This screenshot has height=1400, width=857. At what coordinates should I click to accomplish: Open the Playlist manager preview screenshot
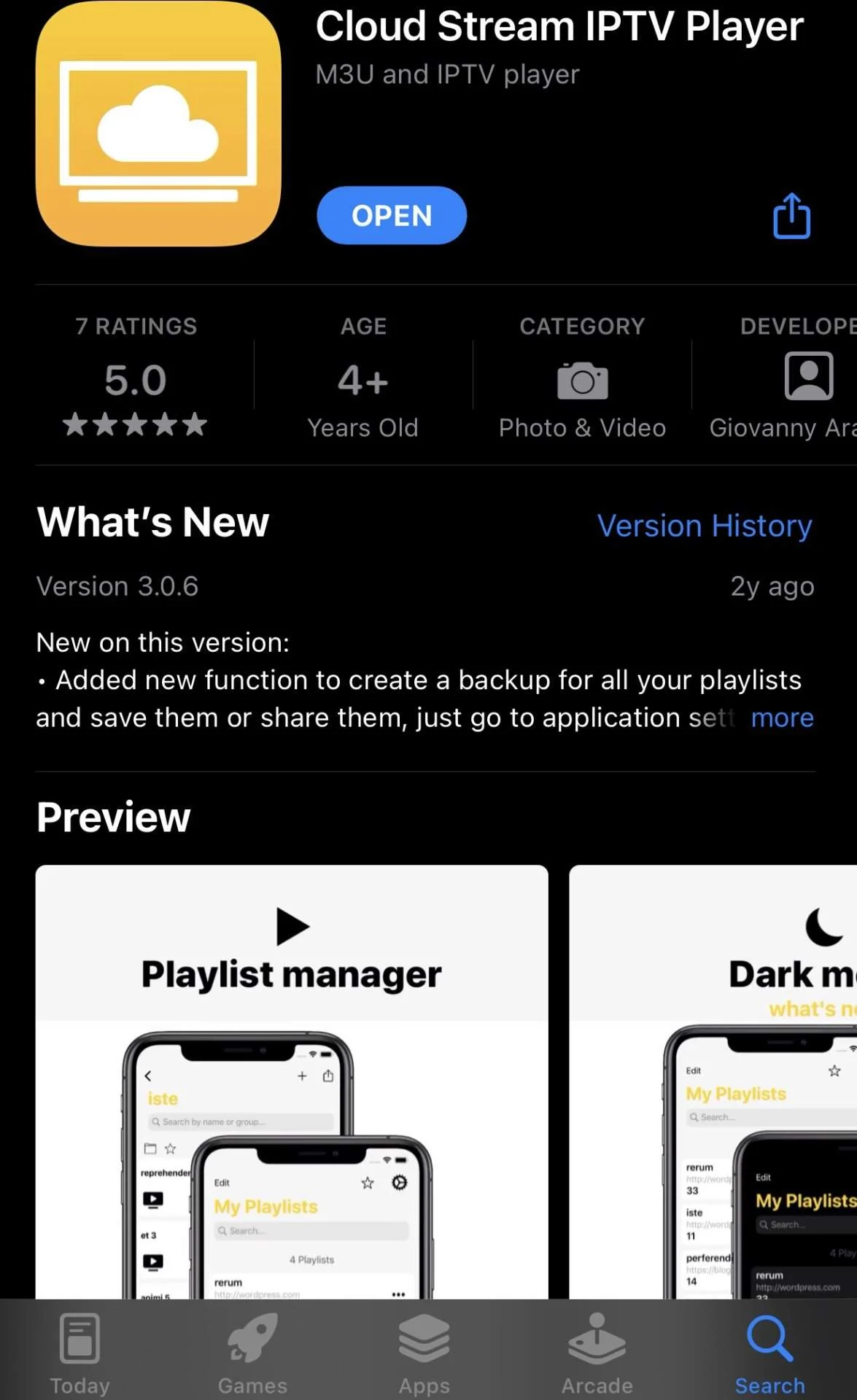click(292, 1081)
